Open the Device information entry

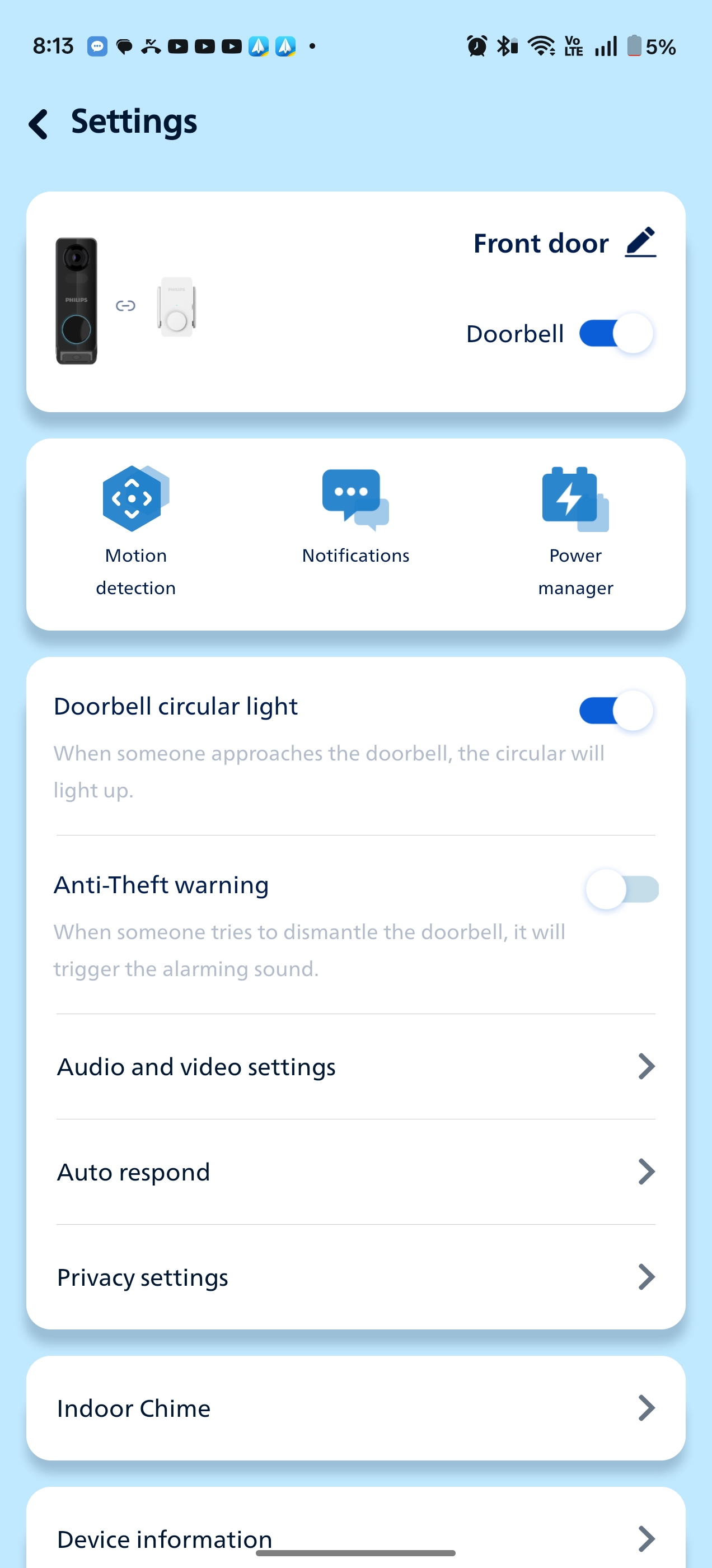pyautogui.click(x=356, y=1538)
